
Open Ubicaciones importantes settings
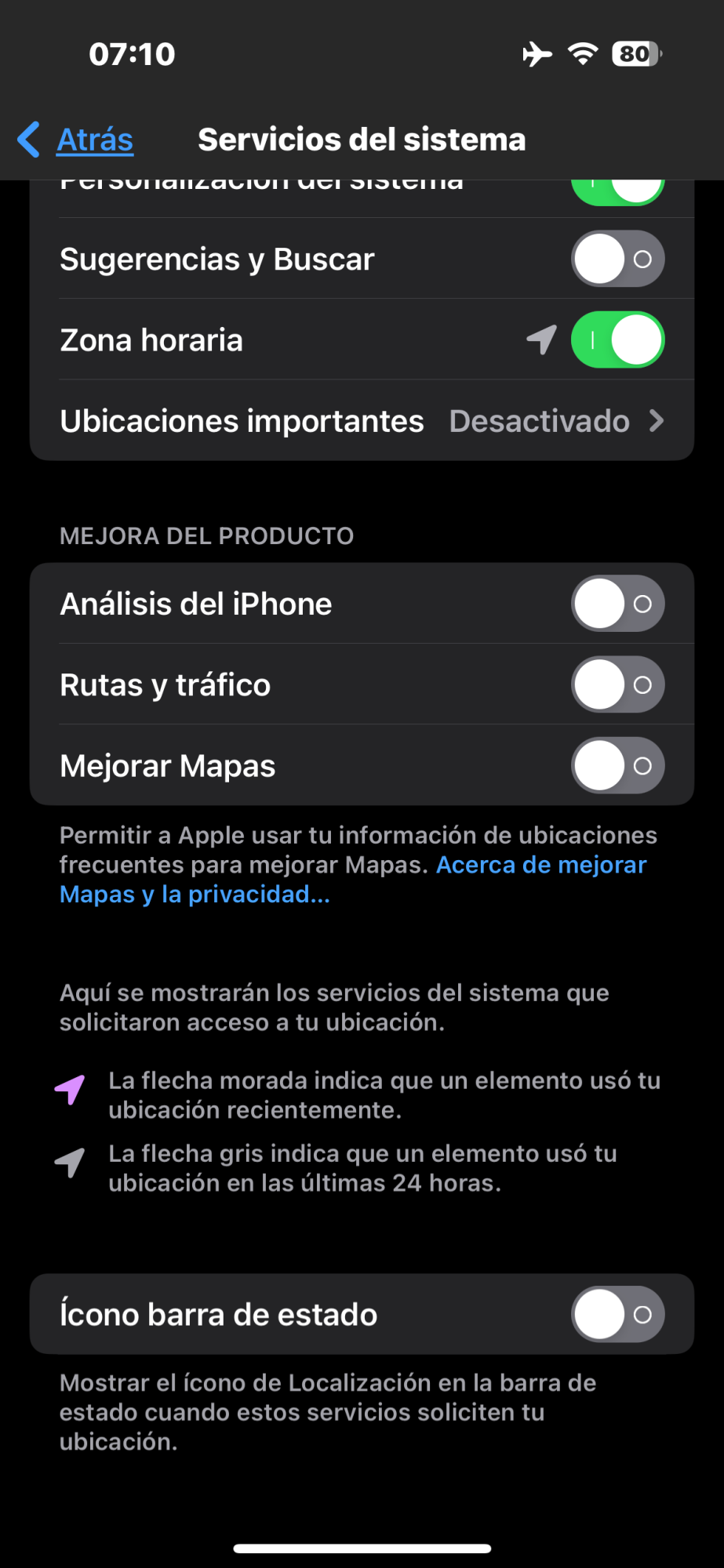point(362,421)
